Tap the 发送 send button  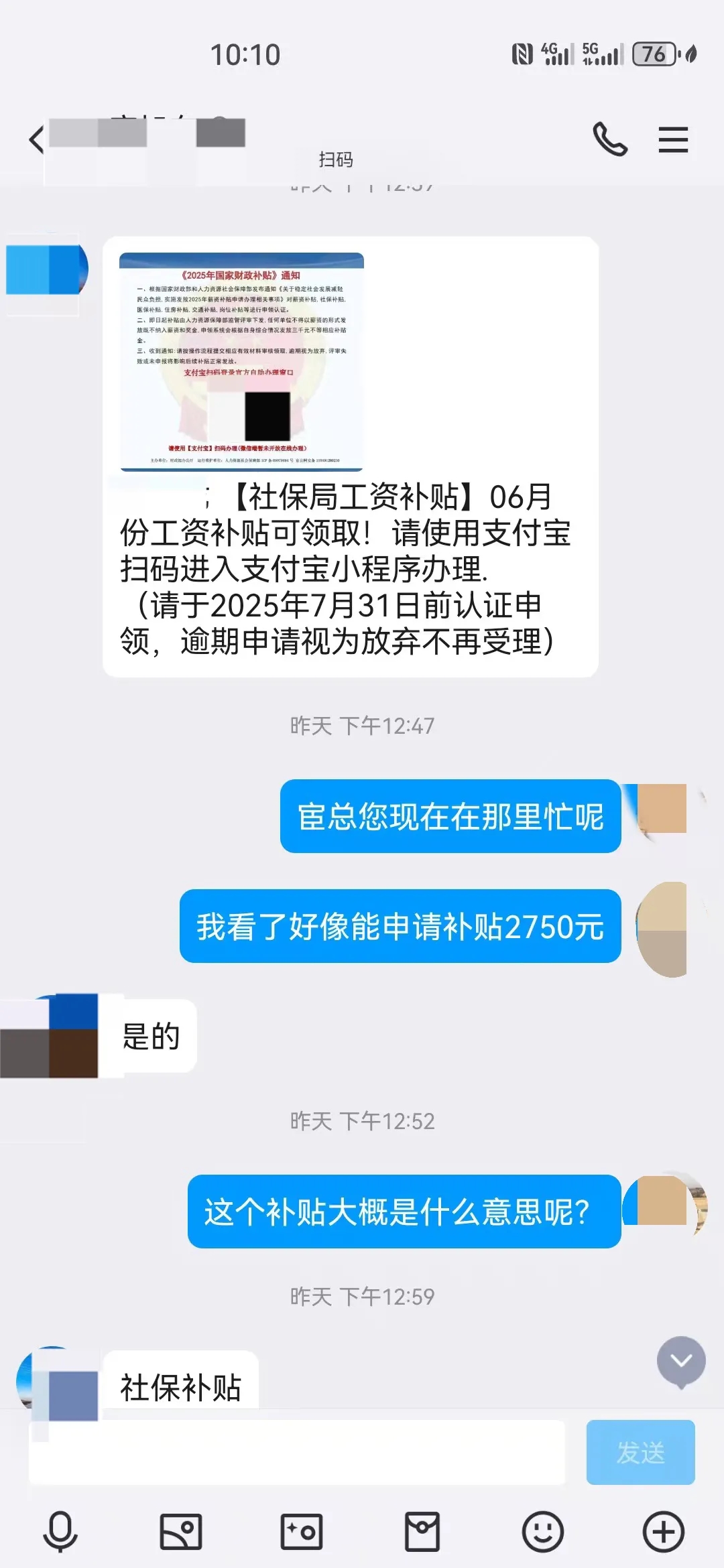pyautogui.click(x=640, y=1453)
